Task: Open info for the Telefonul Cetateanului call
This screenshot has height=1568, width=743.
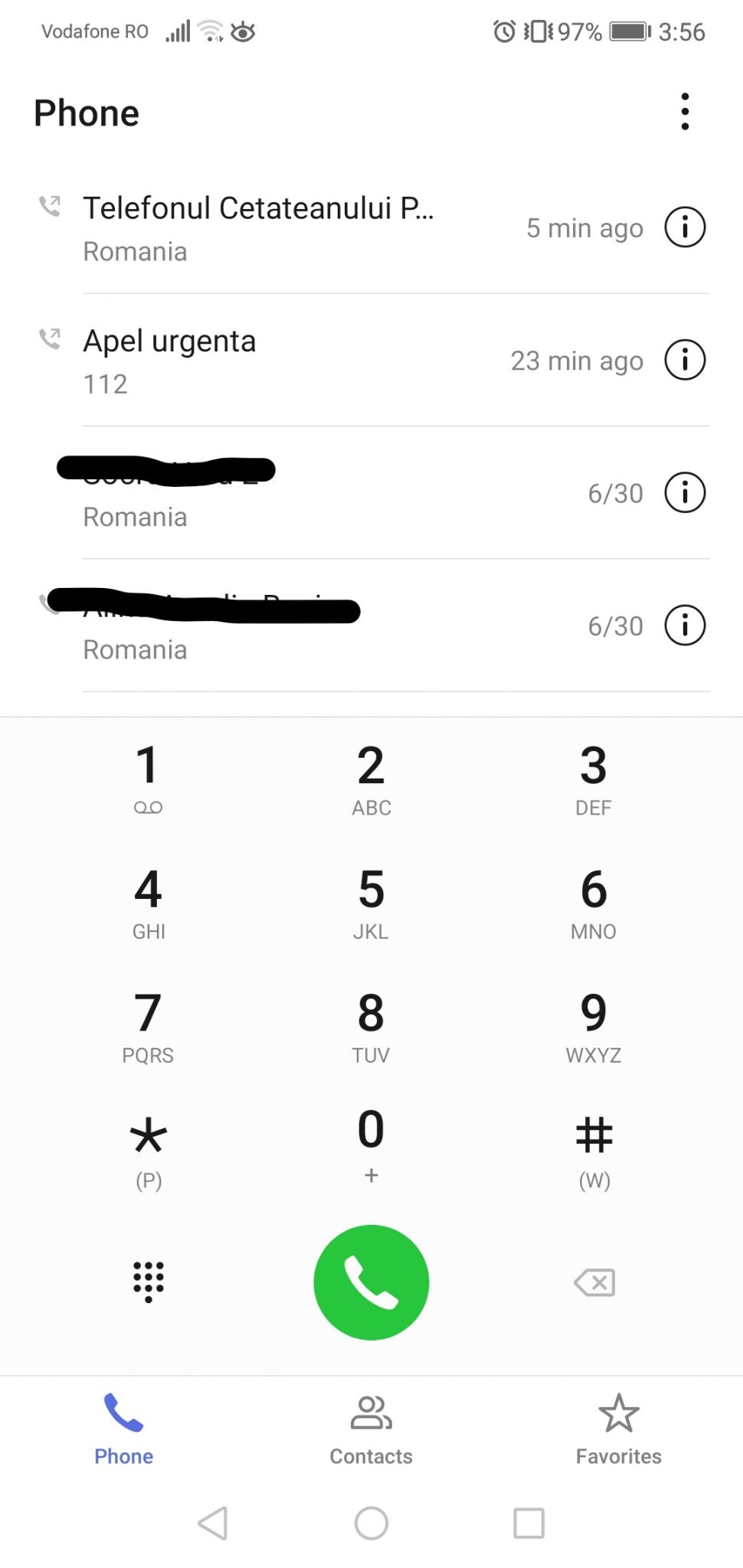Action: click(684, 227)
